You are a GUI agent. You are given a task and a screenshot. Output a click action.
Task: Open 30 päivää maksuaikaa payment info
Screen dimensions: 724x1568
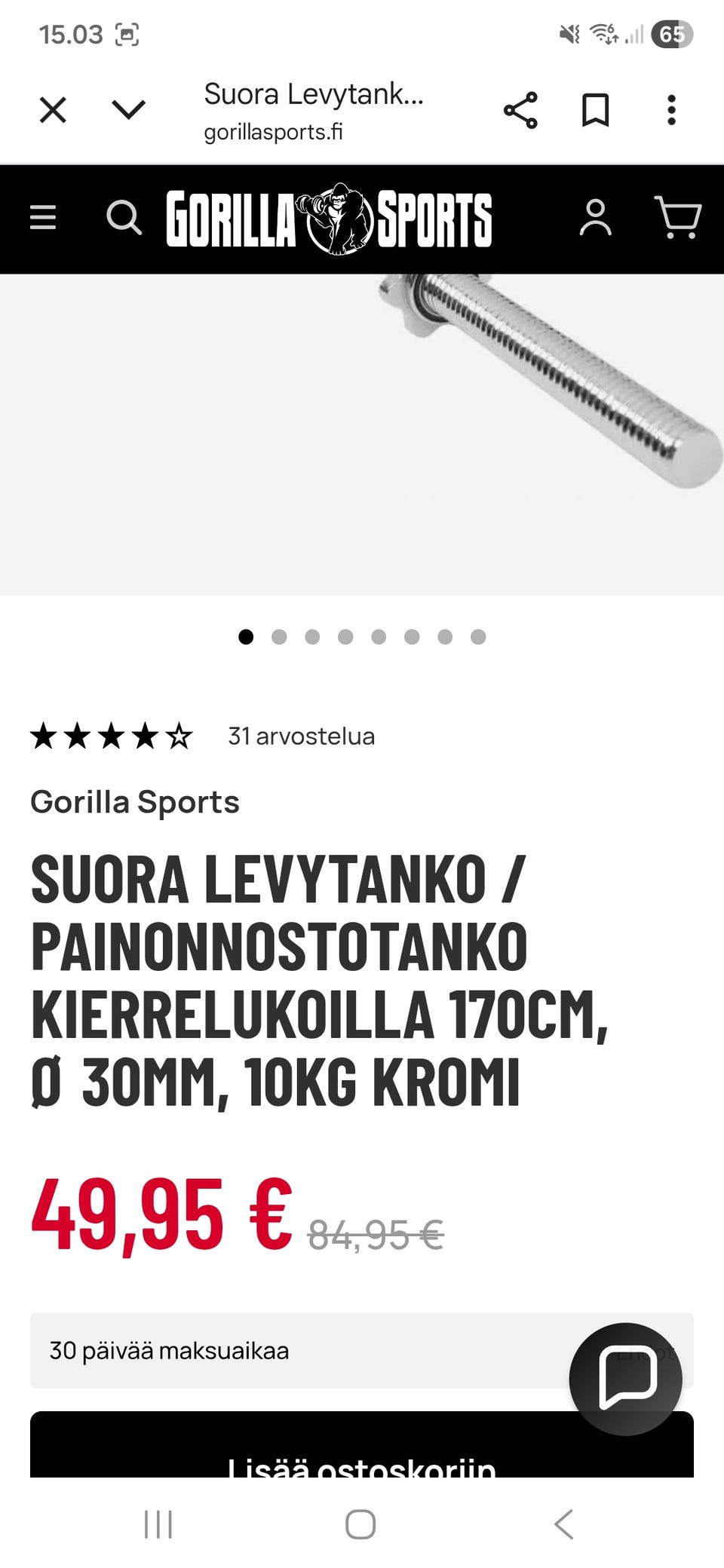click(x=302, y=1350)
